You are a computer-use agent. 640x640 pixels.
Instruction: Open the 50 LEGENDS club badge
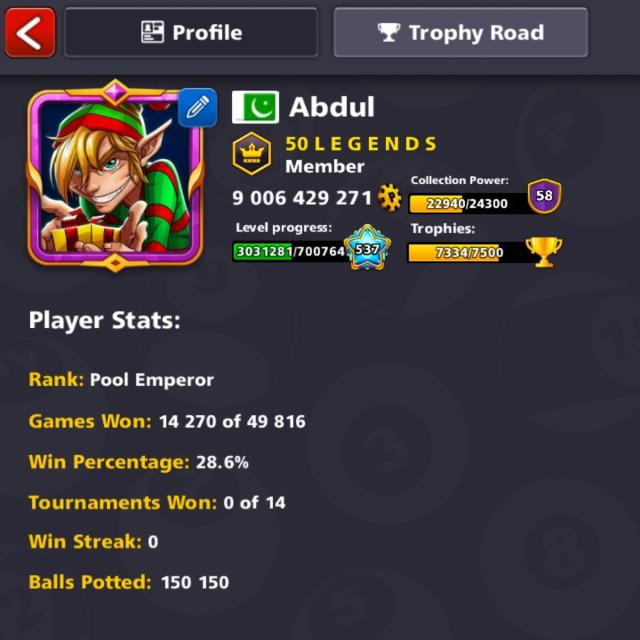pyautogui.click(x=253, y=154)
